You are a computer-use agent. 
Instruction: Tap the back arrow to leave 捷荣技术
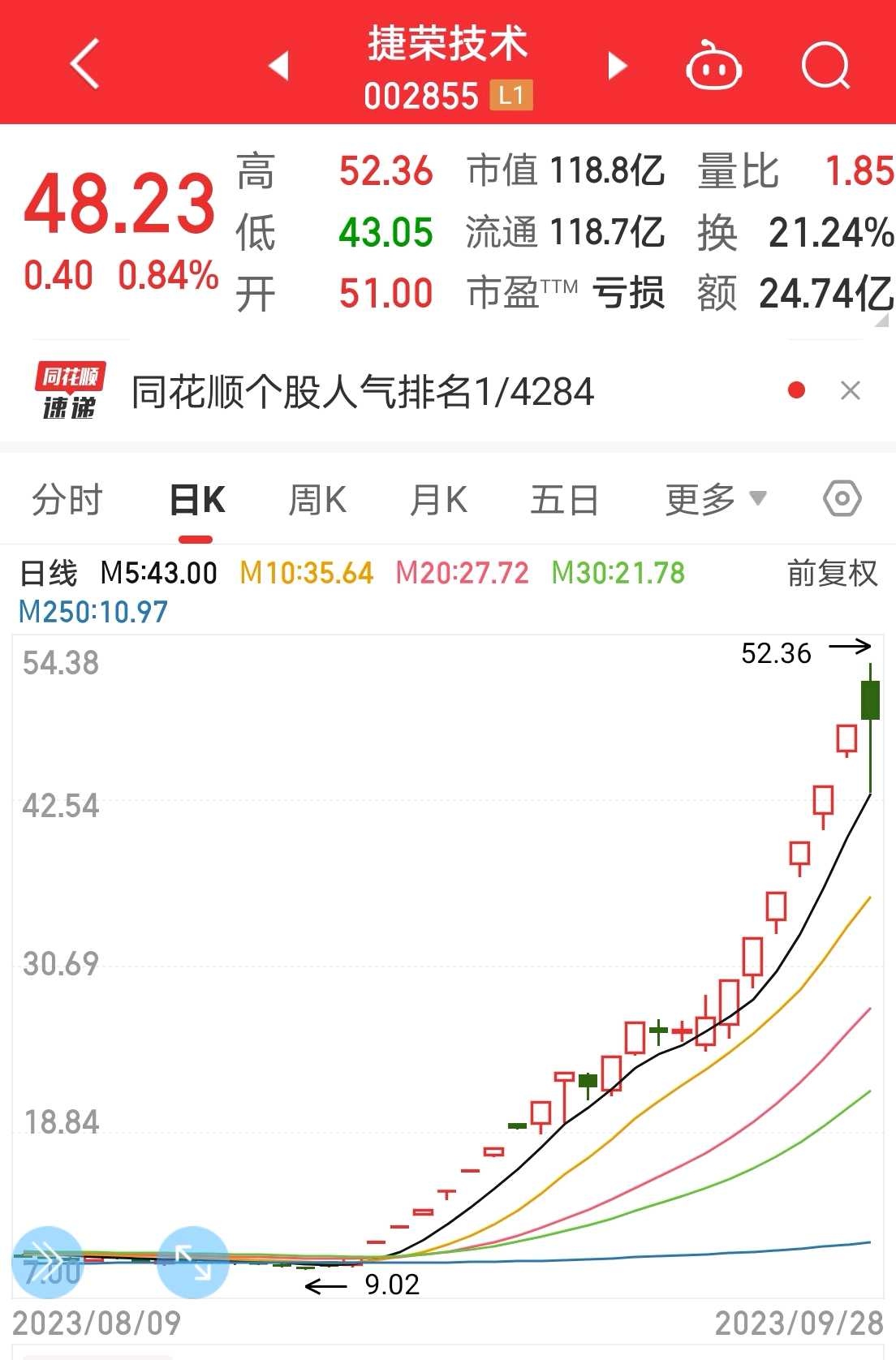click(x=84, y=63)
